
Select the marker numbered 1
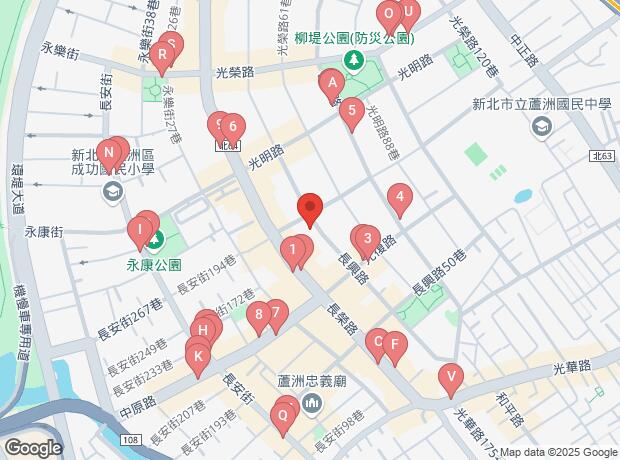[x=292, y=249]
